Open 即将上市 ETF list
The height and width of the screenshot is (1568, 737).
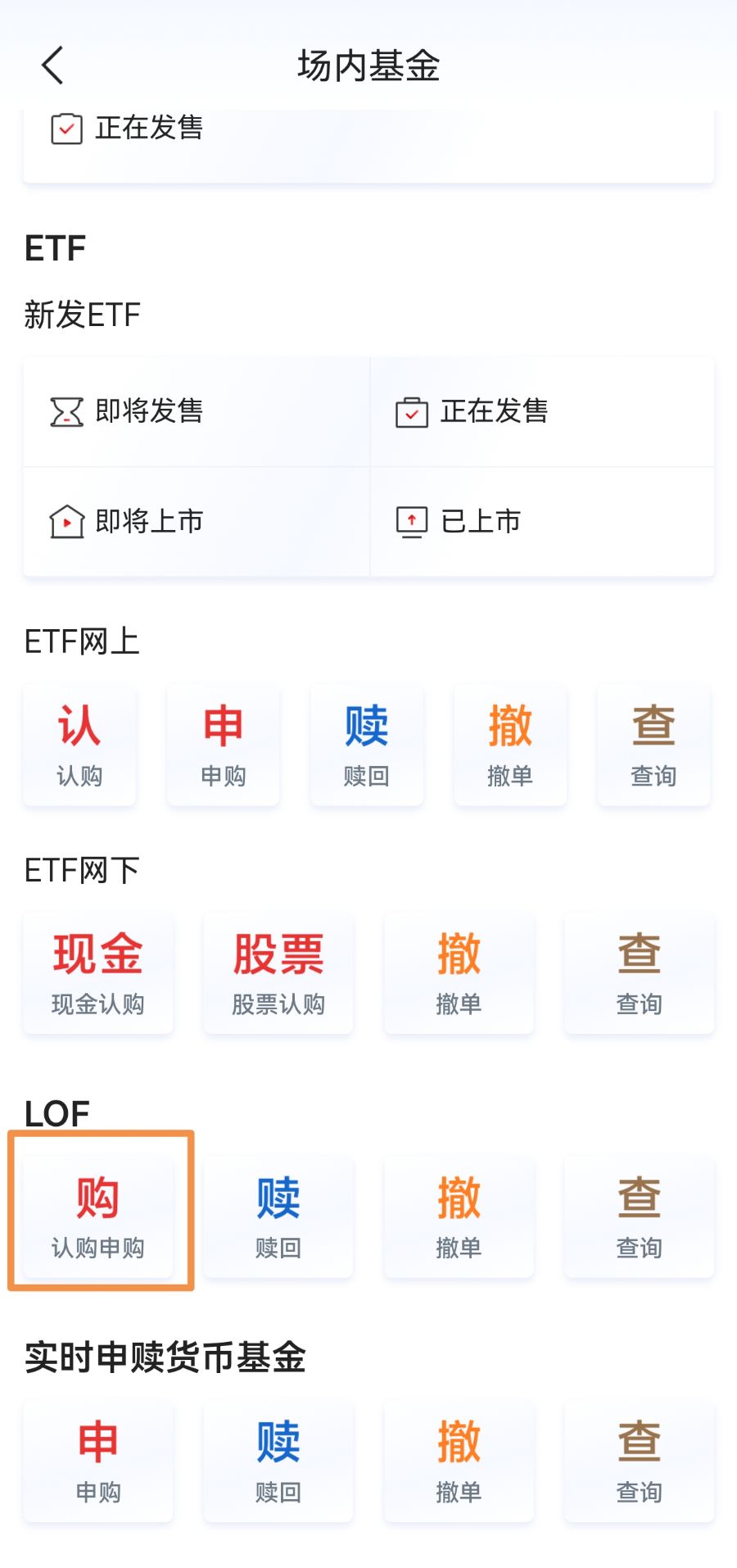197,522
